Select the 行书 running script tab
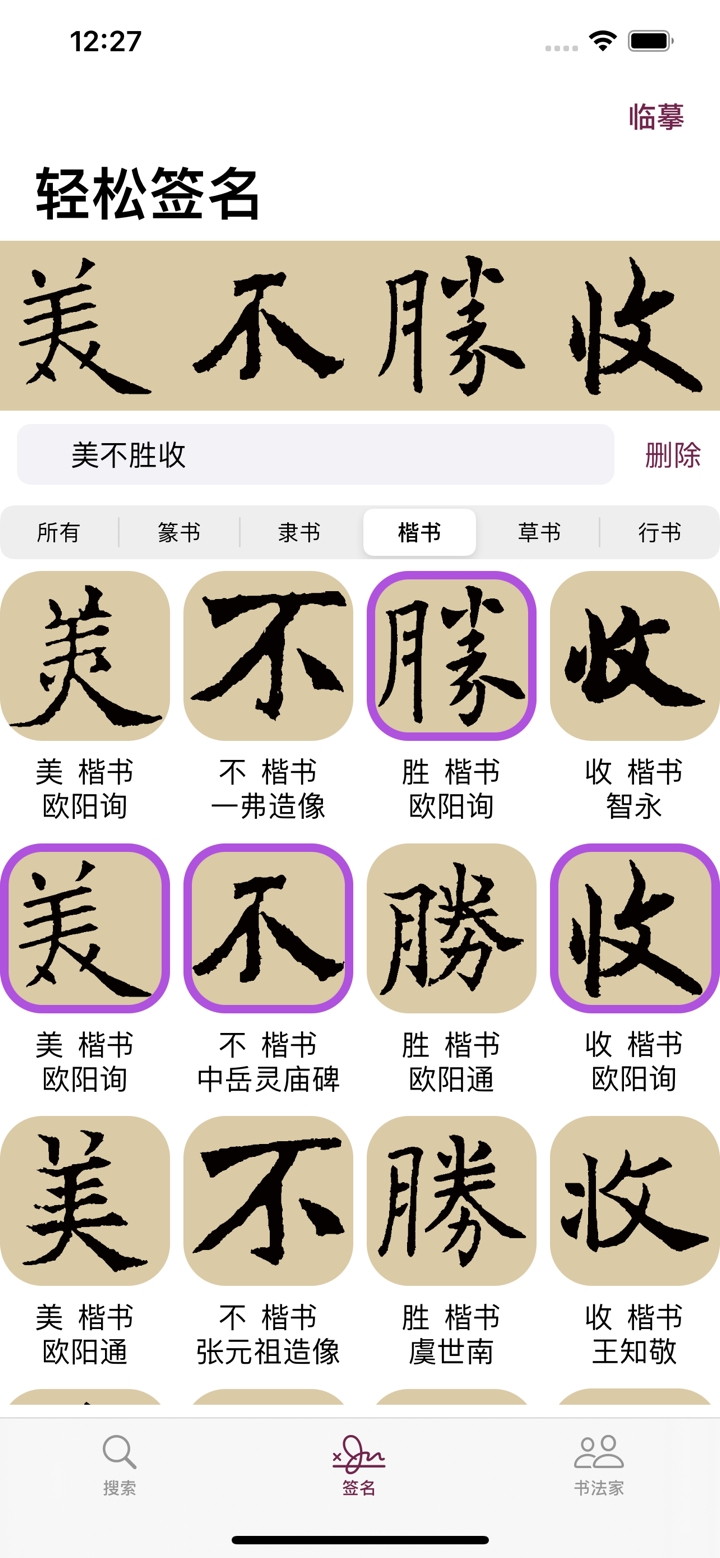This screenshot has width=720, height=1558. tap(660, 532)
